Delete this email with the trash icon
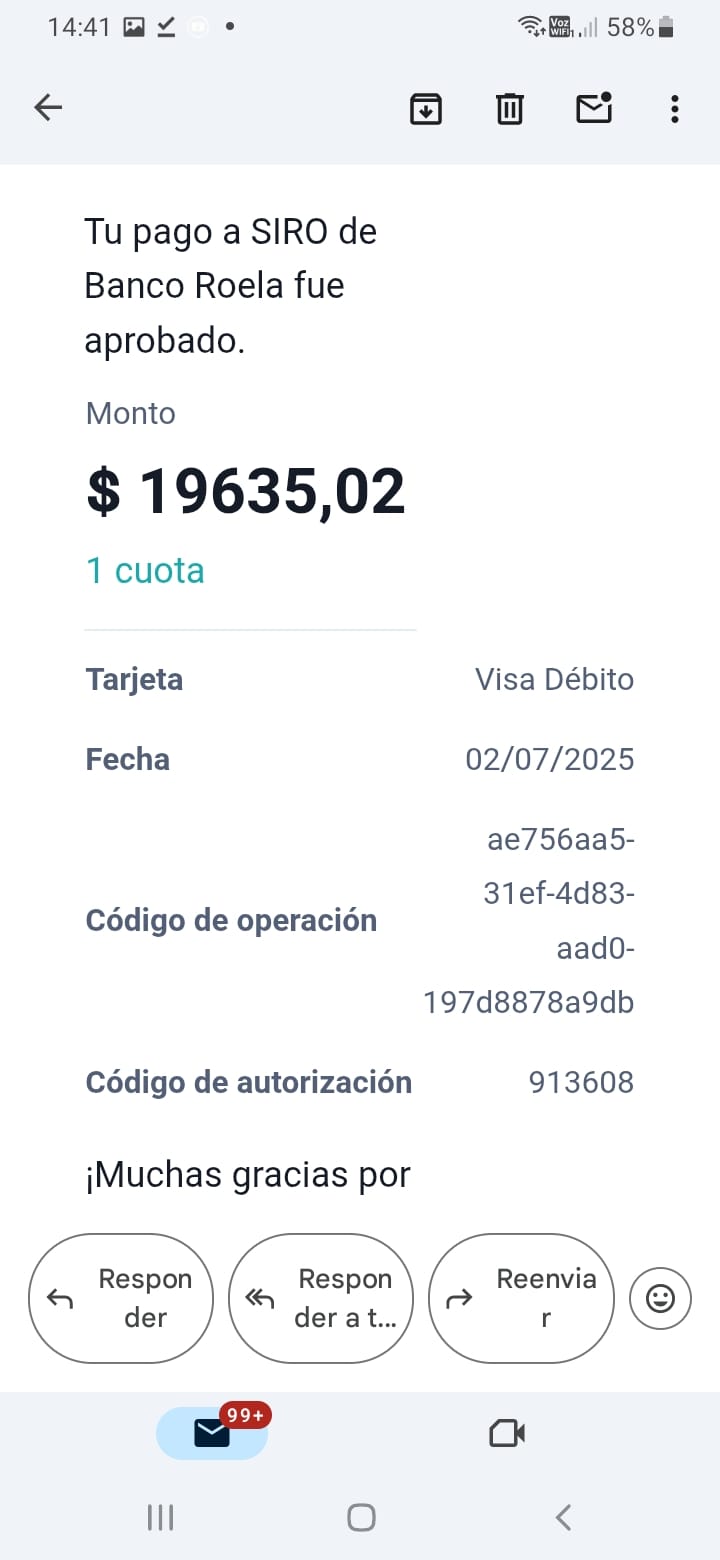This screenshot has width=720, height=1560. click(x=510, y=108)
